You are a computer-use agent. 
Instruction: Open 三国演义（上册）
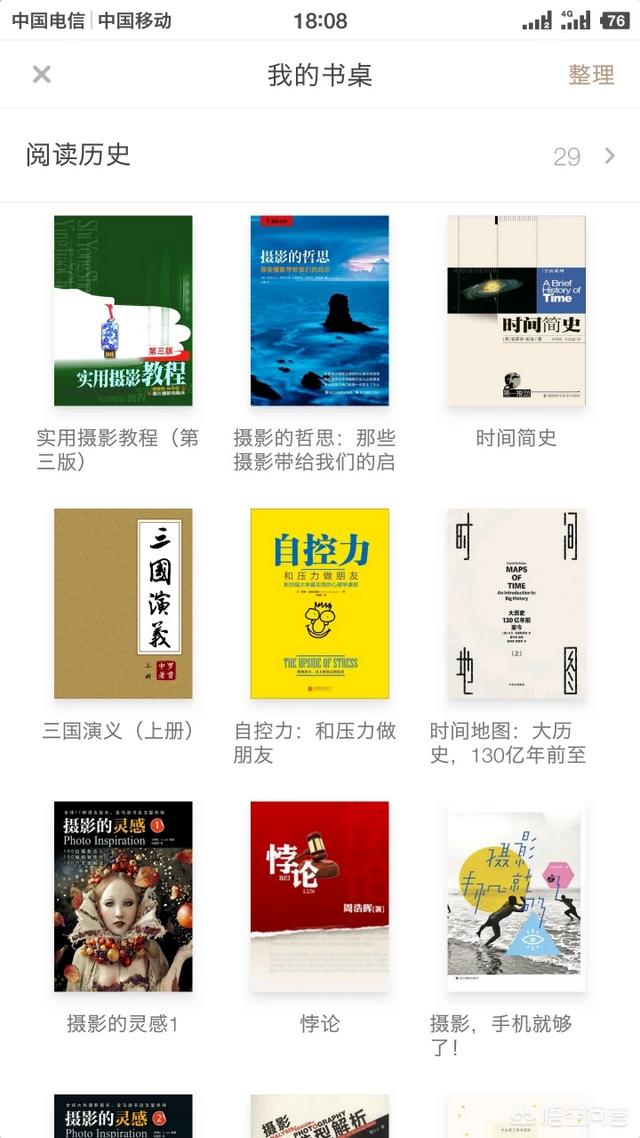pos(122,603)
